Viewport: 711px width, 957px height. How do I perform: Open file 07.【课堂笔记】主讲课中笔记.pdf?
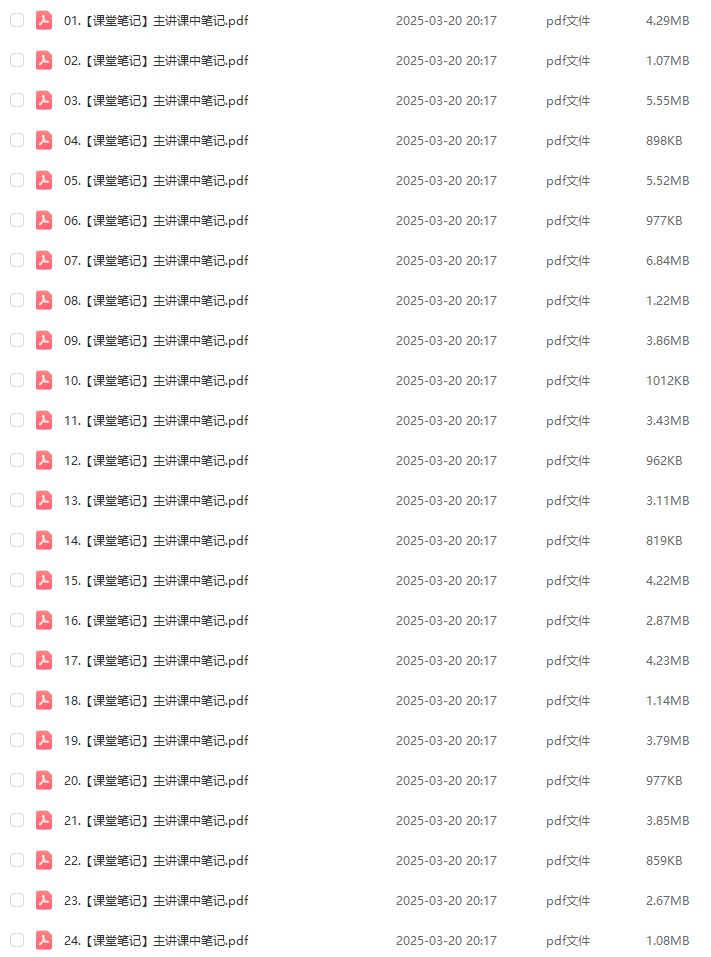pos(156,261)
